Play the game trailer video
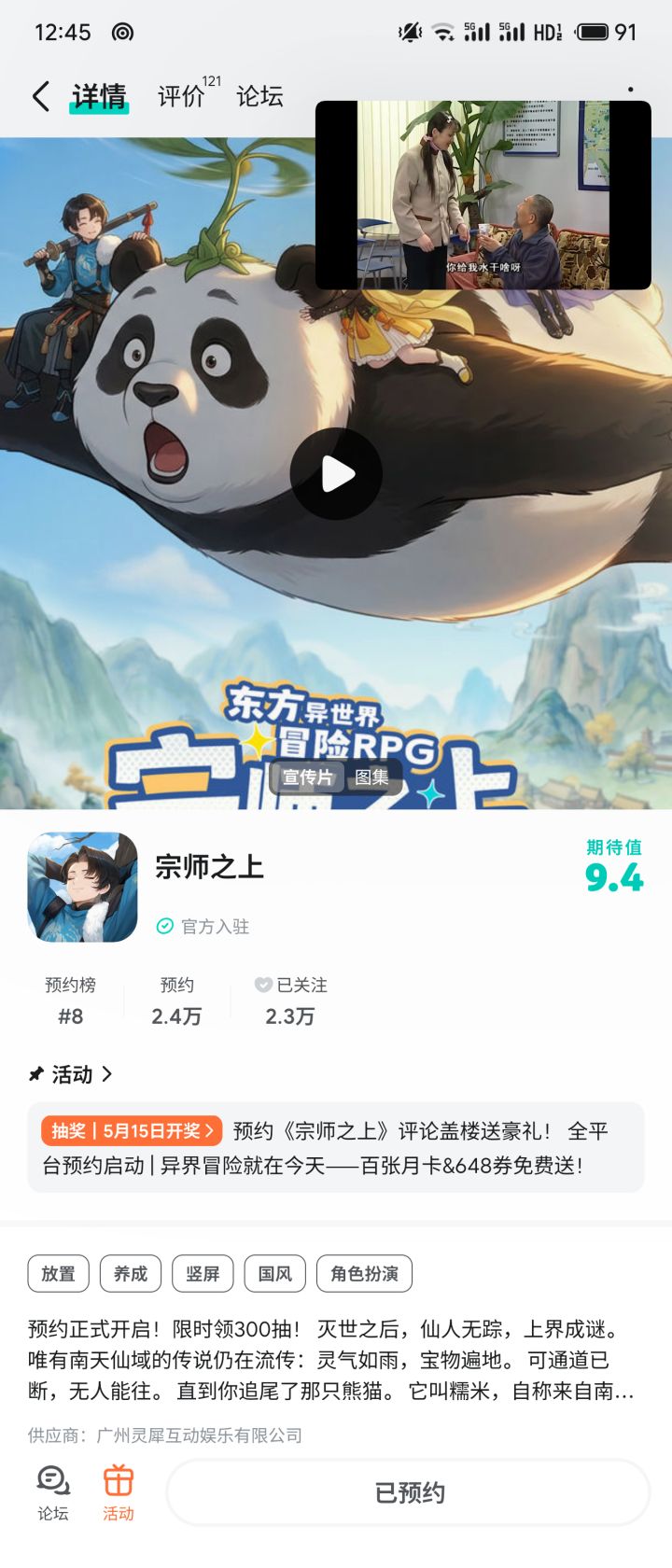This screenshot has height=1568, width=672. coord(336,473)
